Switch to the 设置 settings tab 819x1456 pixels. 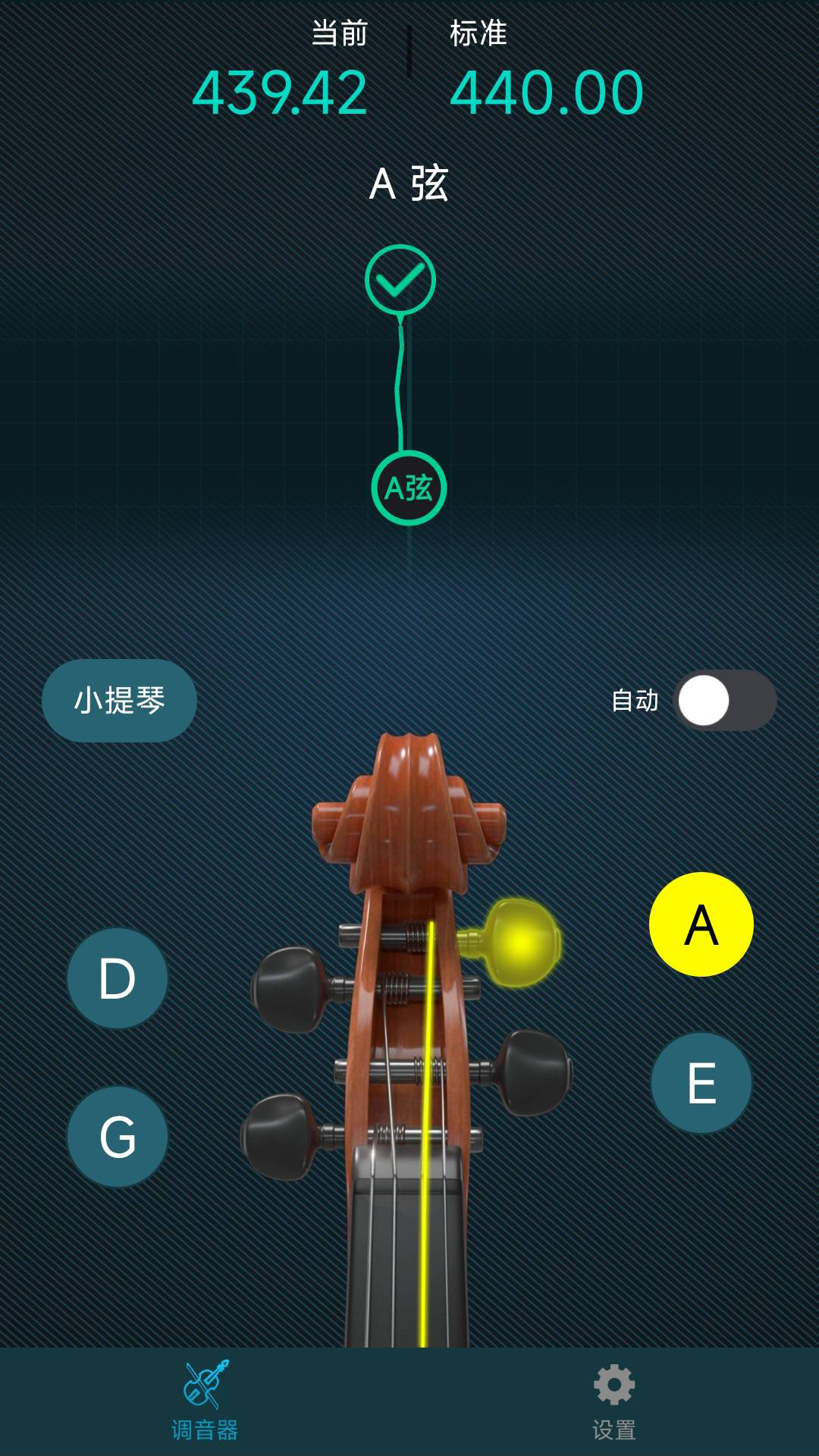tap(614, 1401)
